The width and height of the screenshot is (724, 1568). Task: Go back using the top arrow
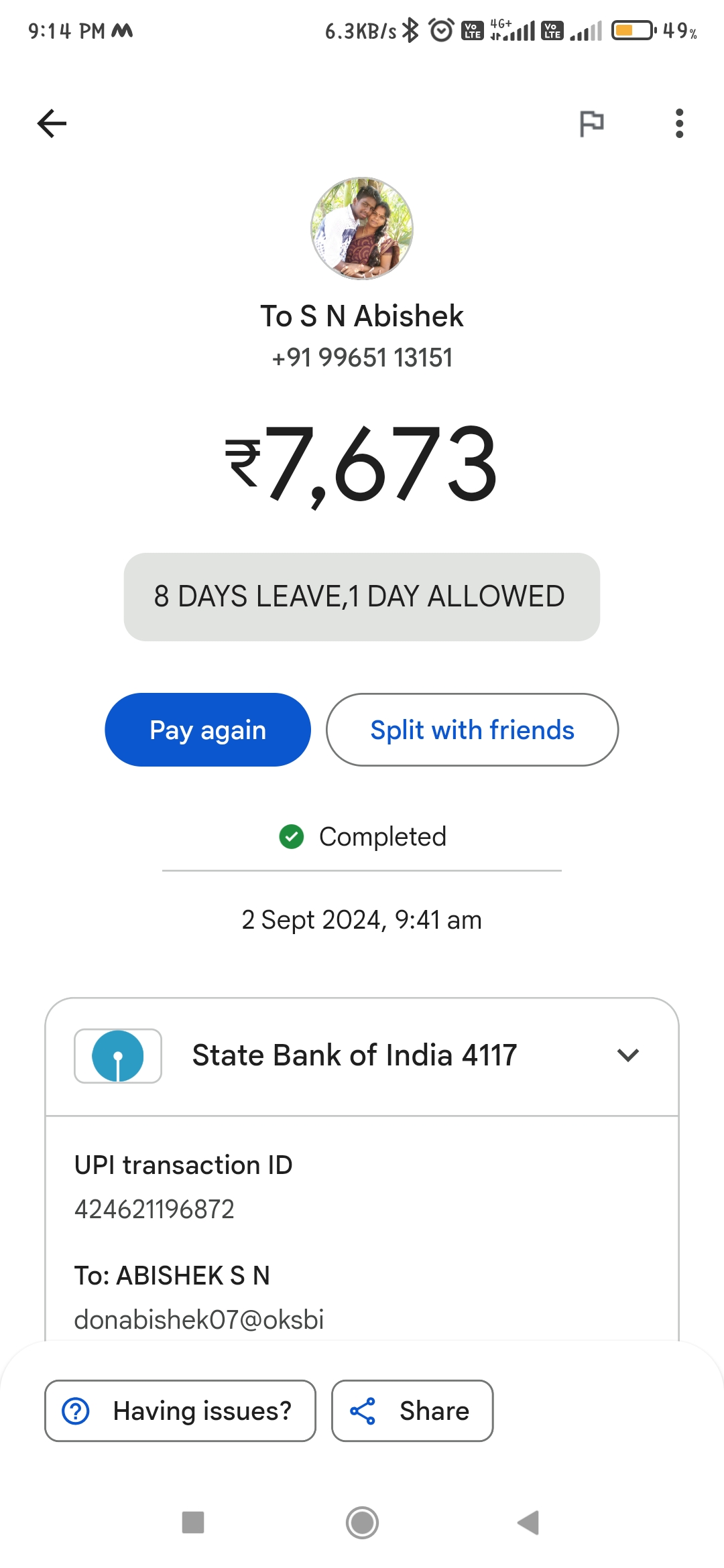click(52, 123)
